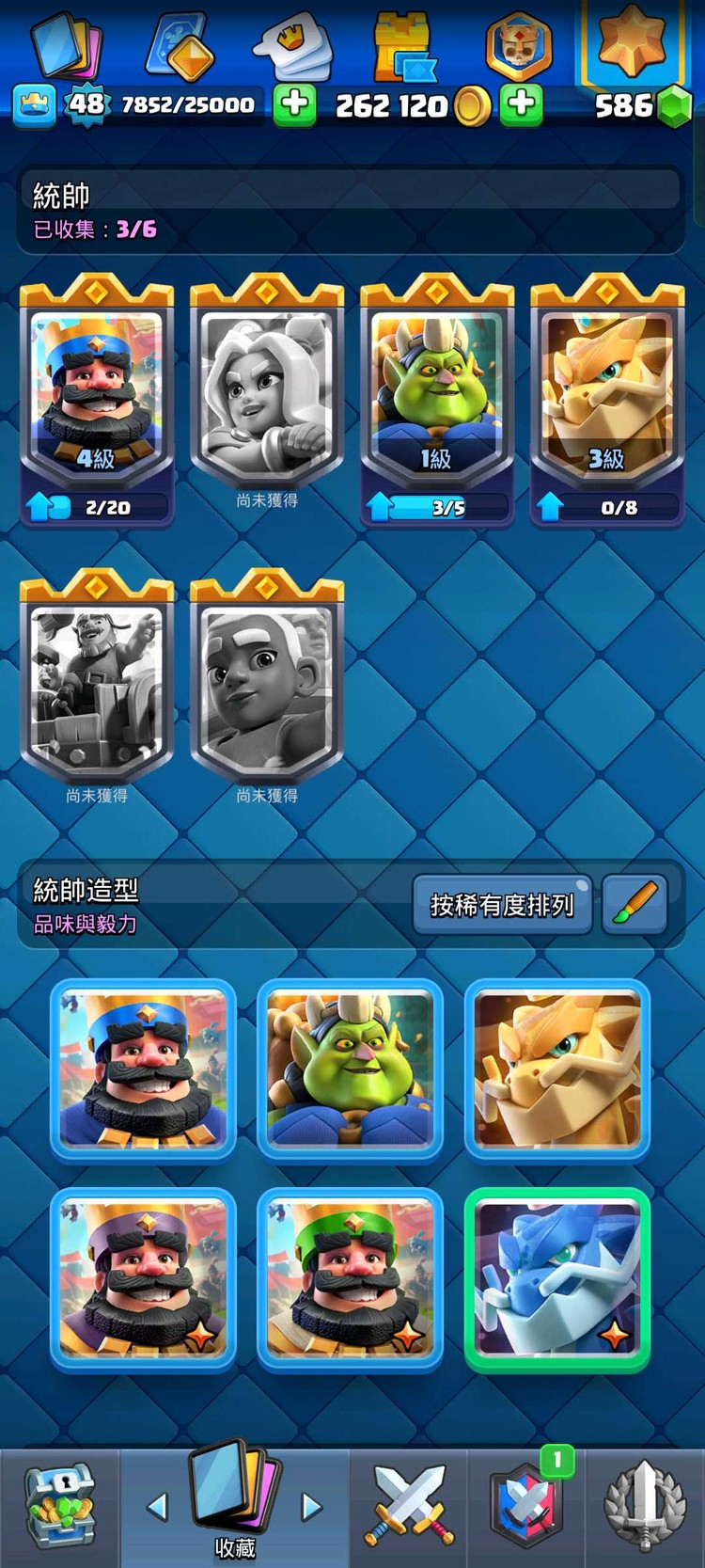Tap the paintbrush edit skin button
This screenshot has width=705, height=1568.
pyautogui.click(x=634, y=904)
